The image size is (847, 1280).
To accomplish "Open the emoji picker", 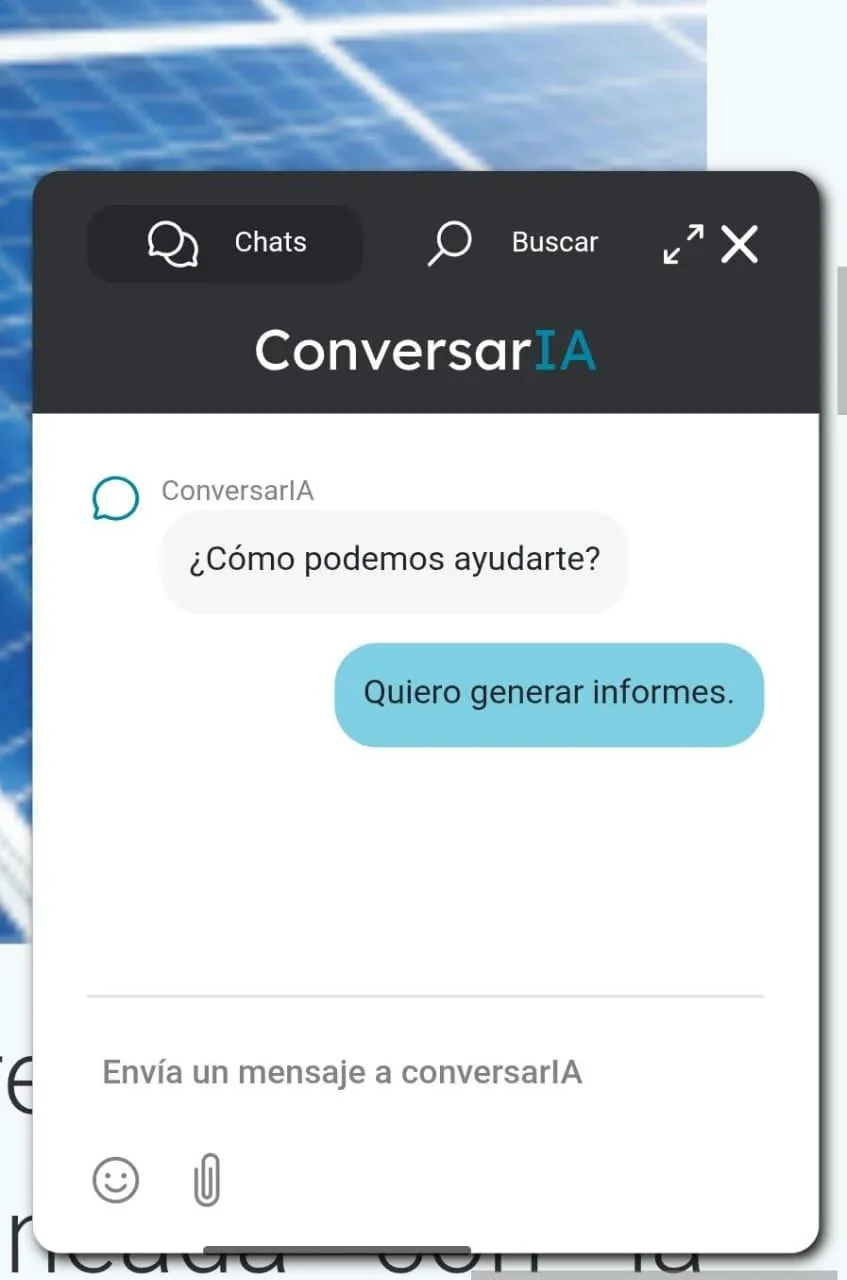I will pyautogui.click(x=116, y=1181).
